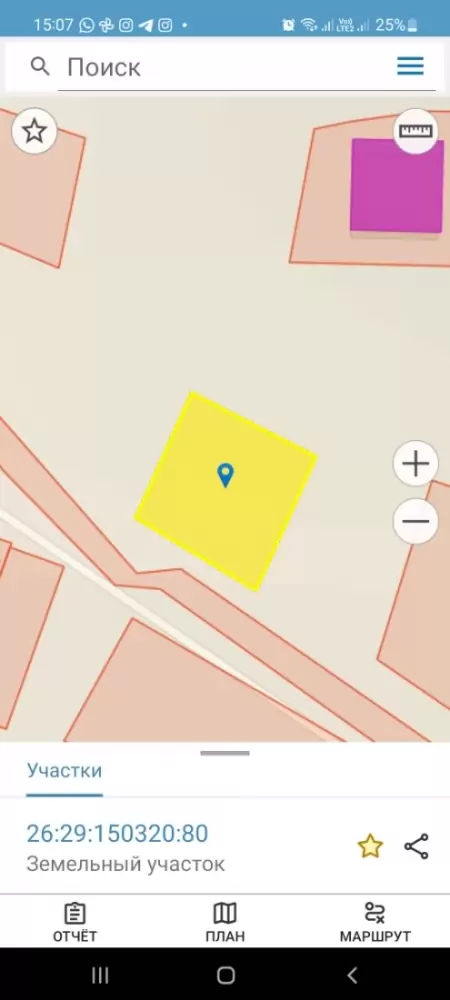Screen dimensions: 450x1000
Task: Activate the ruler measurement tool
Action: click(x=416, y=130)
